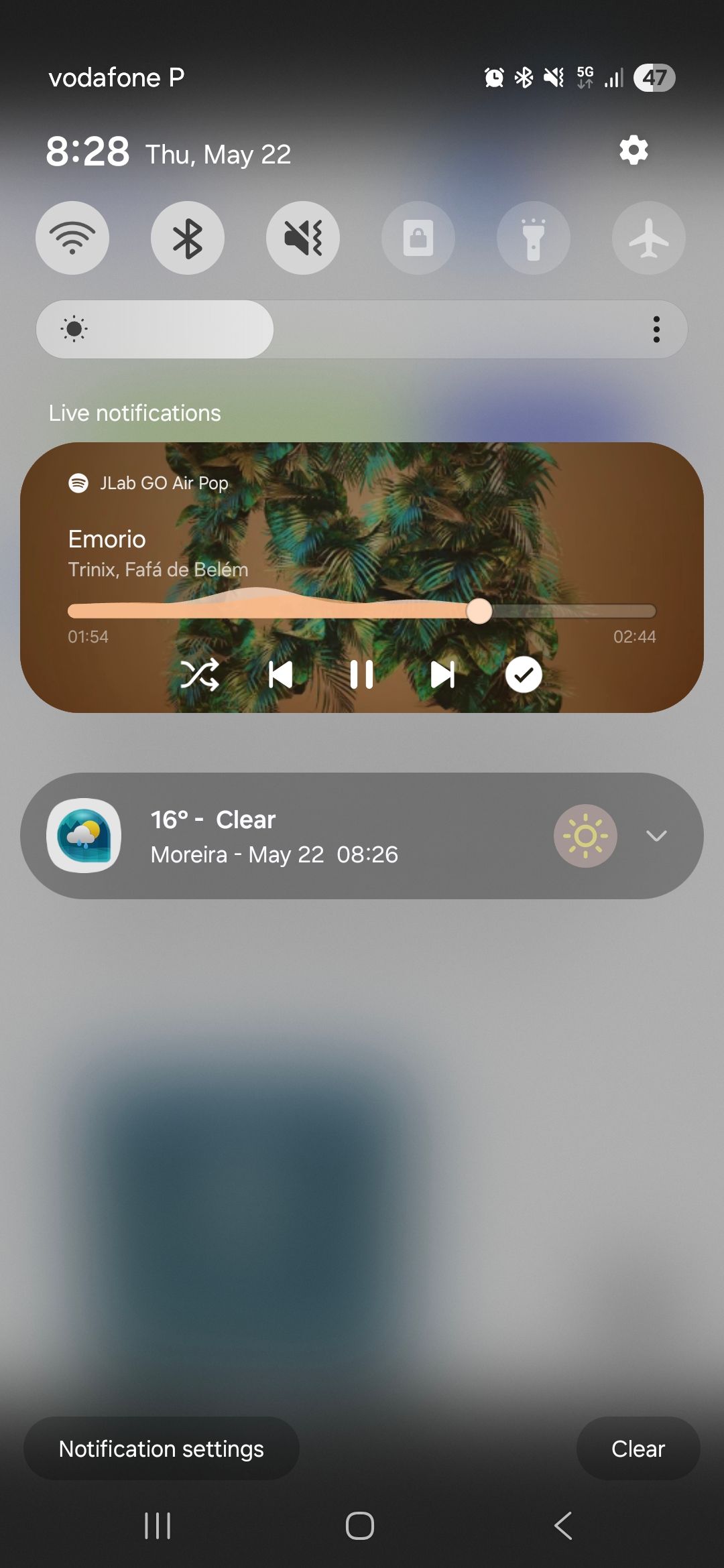Viewport: 724px width, 1568px height.
Task: Expand the weather notification chevron
Action: pyautogui.click(x=656, y=835)
